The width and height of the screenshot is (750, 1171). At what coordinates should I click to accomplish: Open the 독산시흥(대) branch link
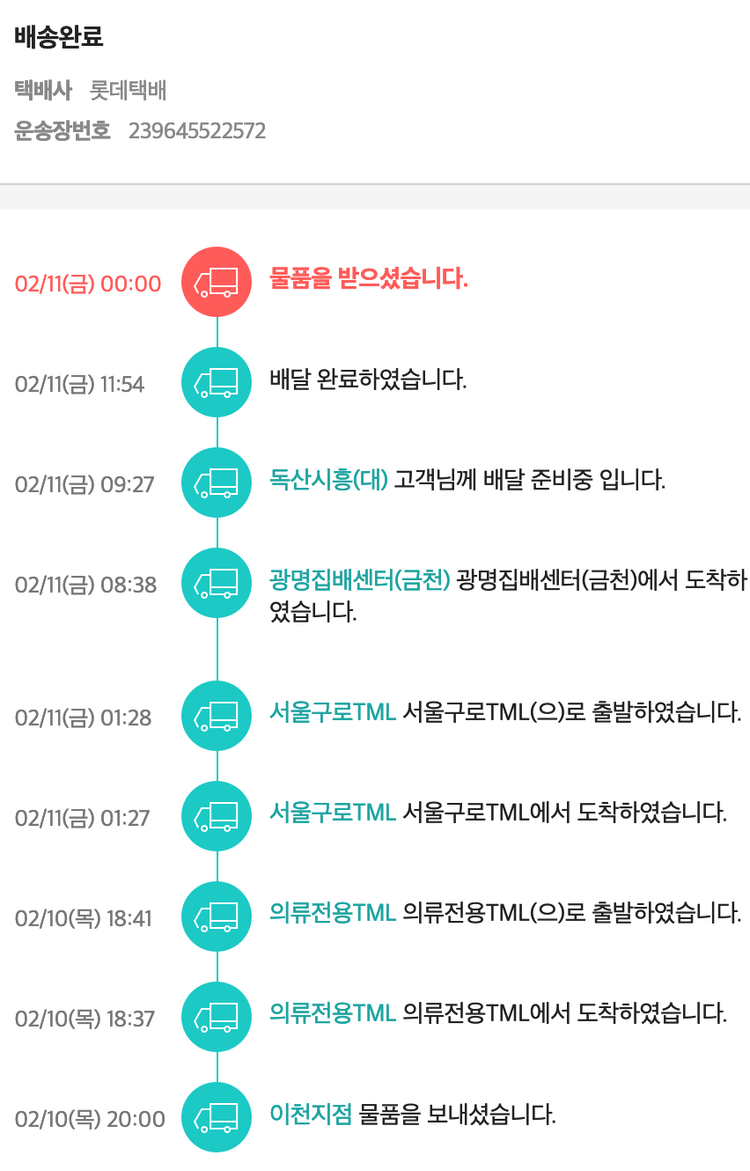click(328, 480)
